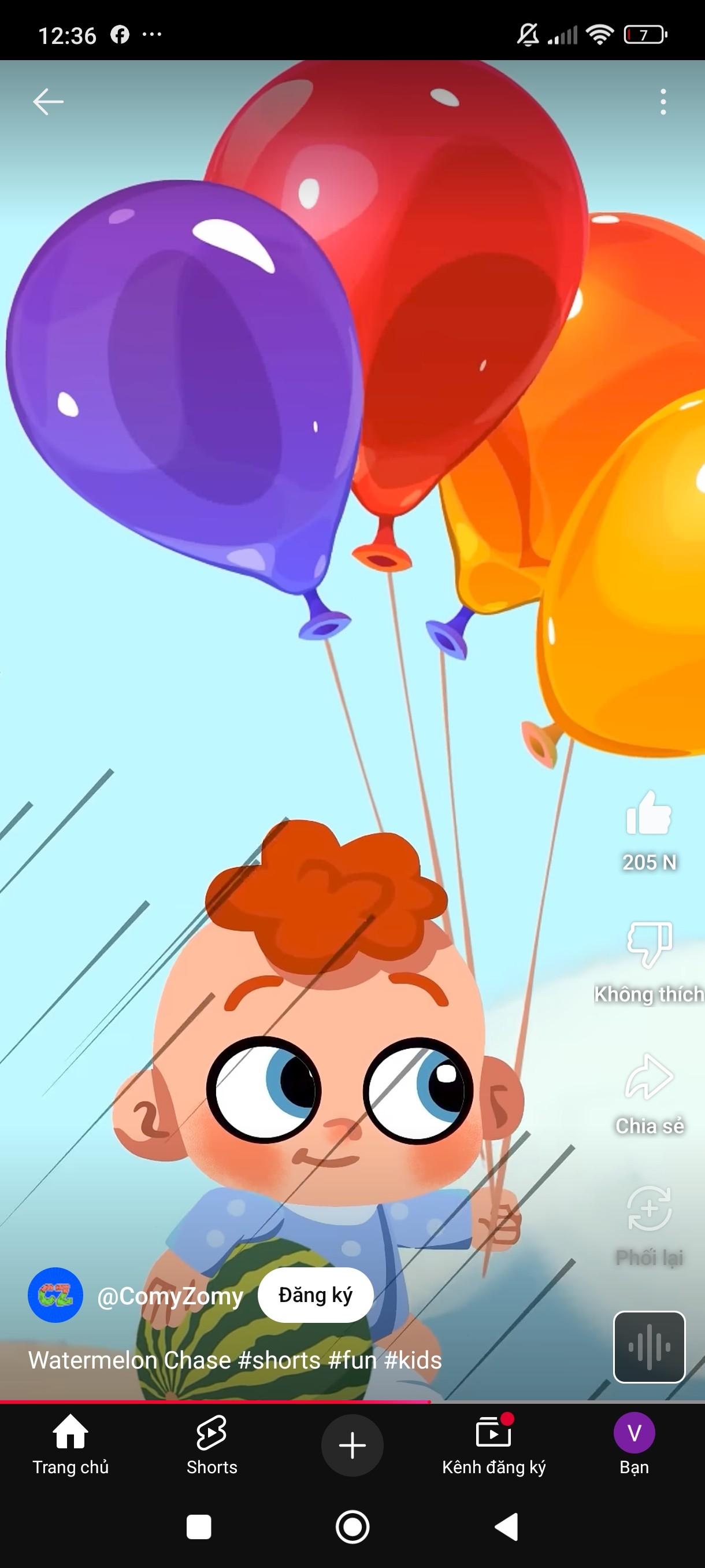This screenshot has width=705, height=1568.
Task: Like this Short video
Action: pos(648,813)
